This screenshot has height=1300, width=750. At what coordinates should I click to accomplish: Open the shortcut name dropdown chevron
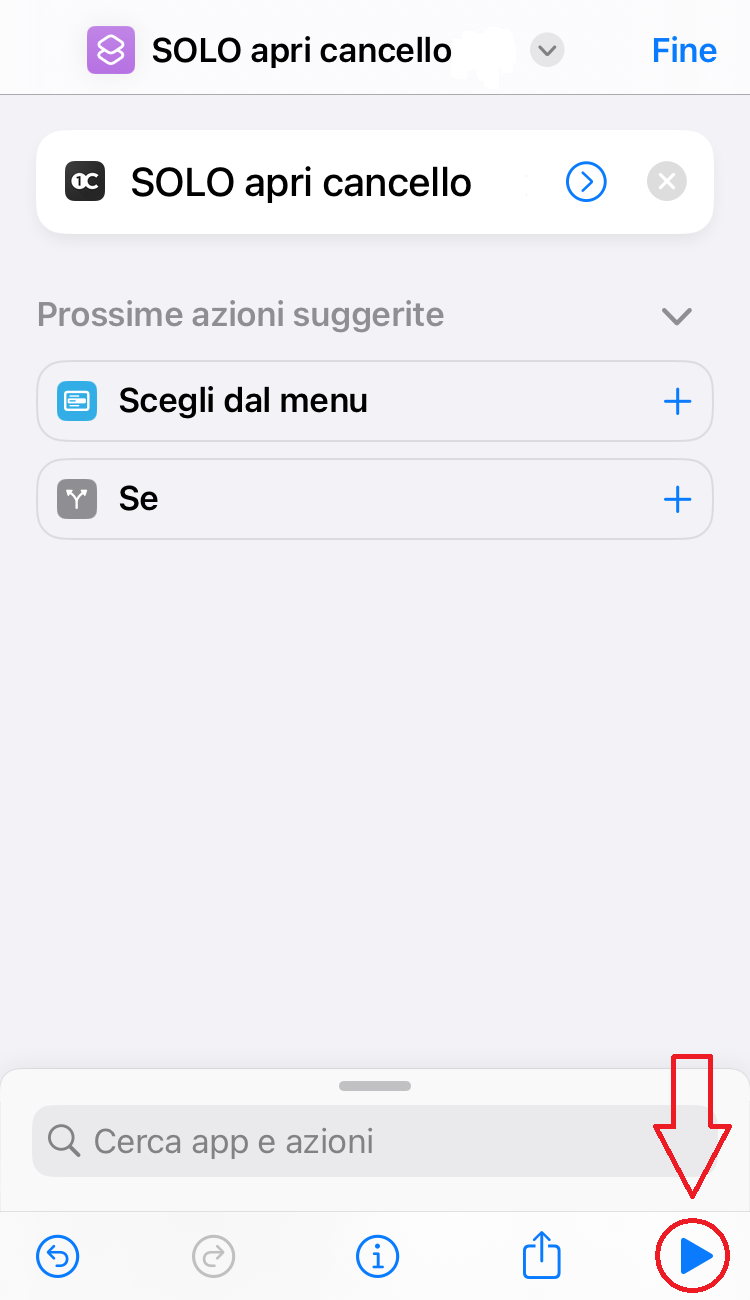(547, 50)
